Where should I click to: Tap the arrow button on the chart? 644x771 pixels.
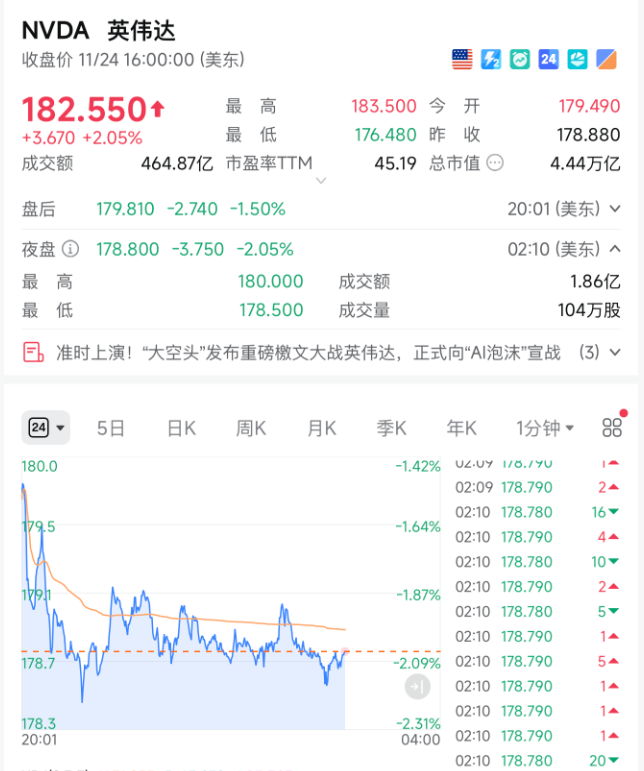pos(417,686)
